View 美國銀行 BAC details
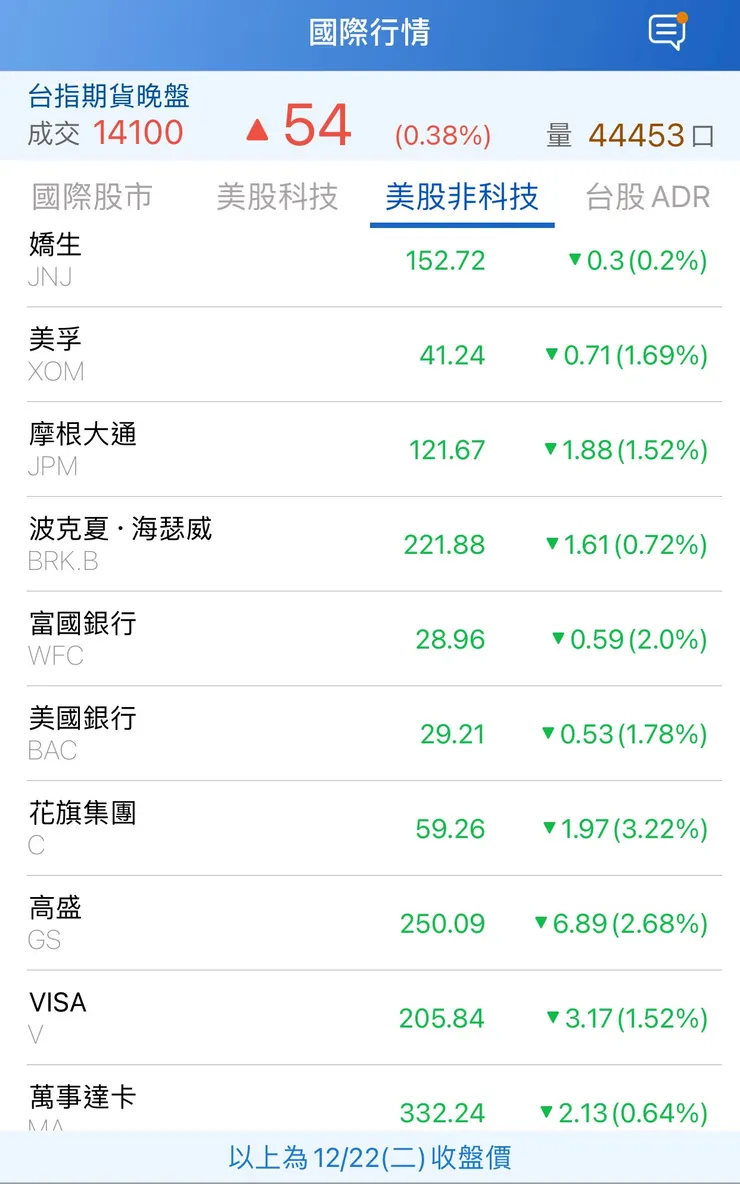740x1184 pixels. 370,730
